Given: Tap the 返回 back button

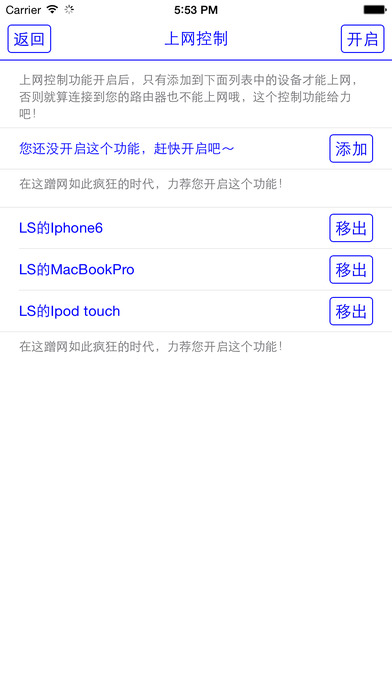Looking at the screenshot, I should (29, 39).
